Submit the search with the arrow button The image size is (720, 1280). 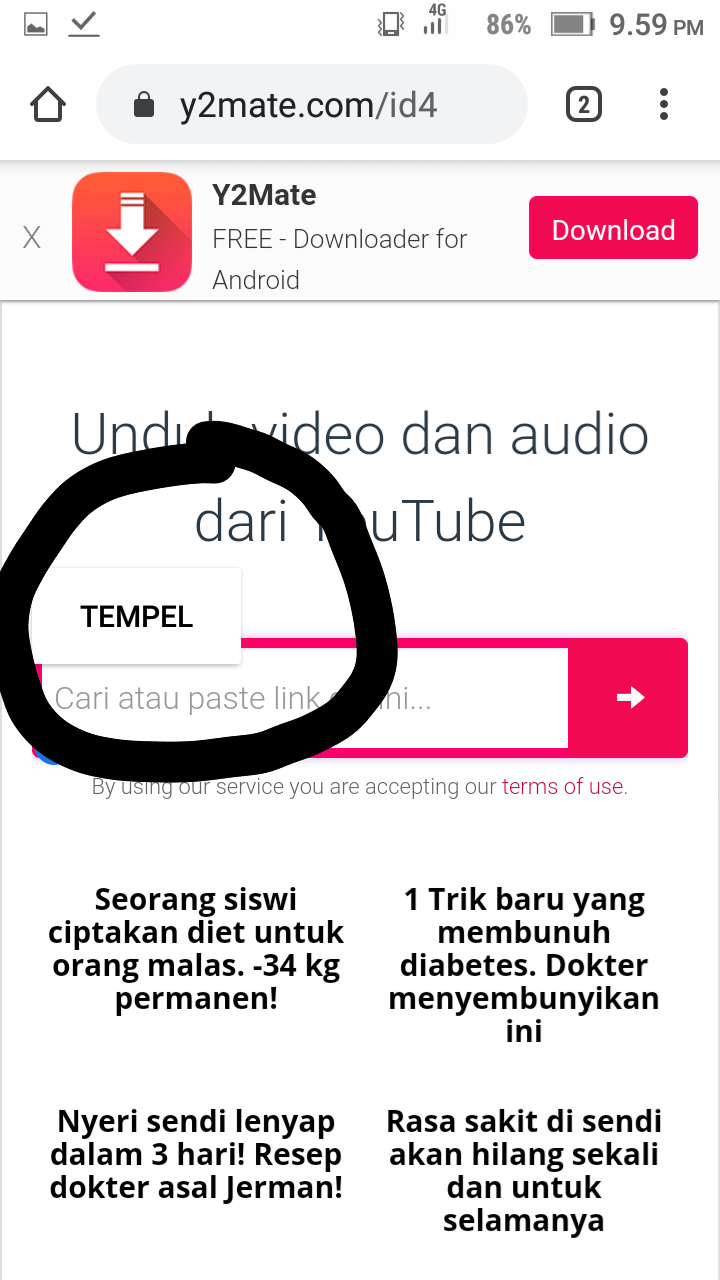click(629, 698)
